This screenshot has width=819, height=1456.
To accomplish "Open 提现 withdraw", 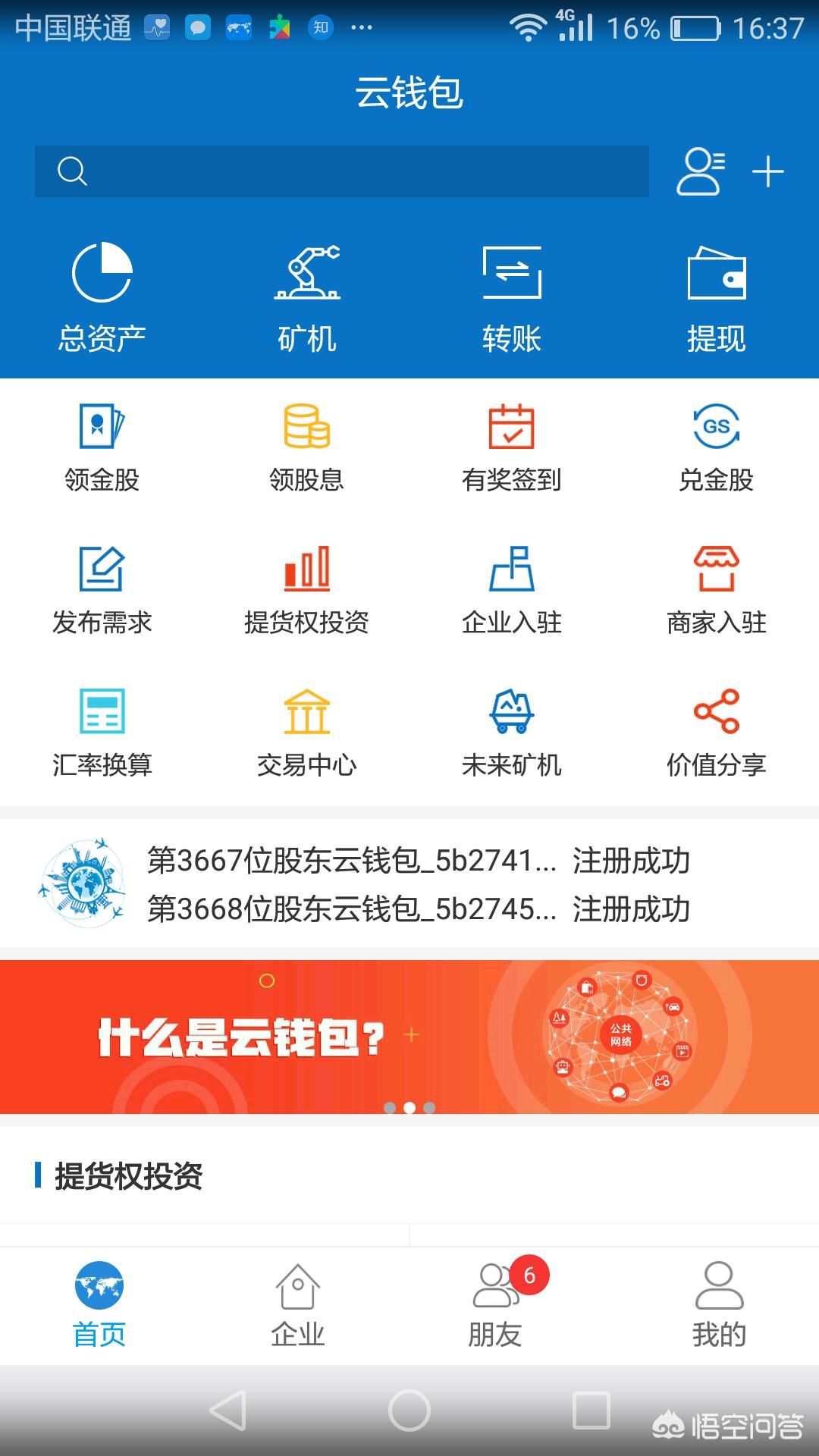I will [x=717, y=297].
